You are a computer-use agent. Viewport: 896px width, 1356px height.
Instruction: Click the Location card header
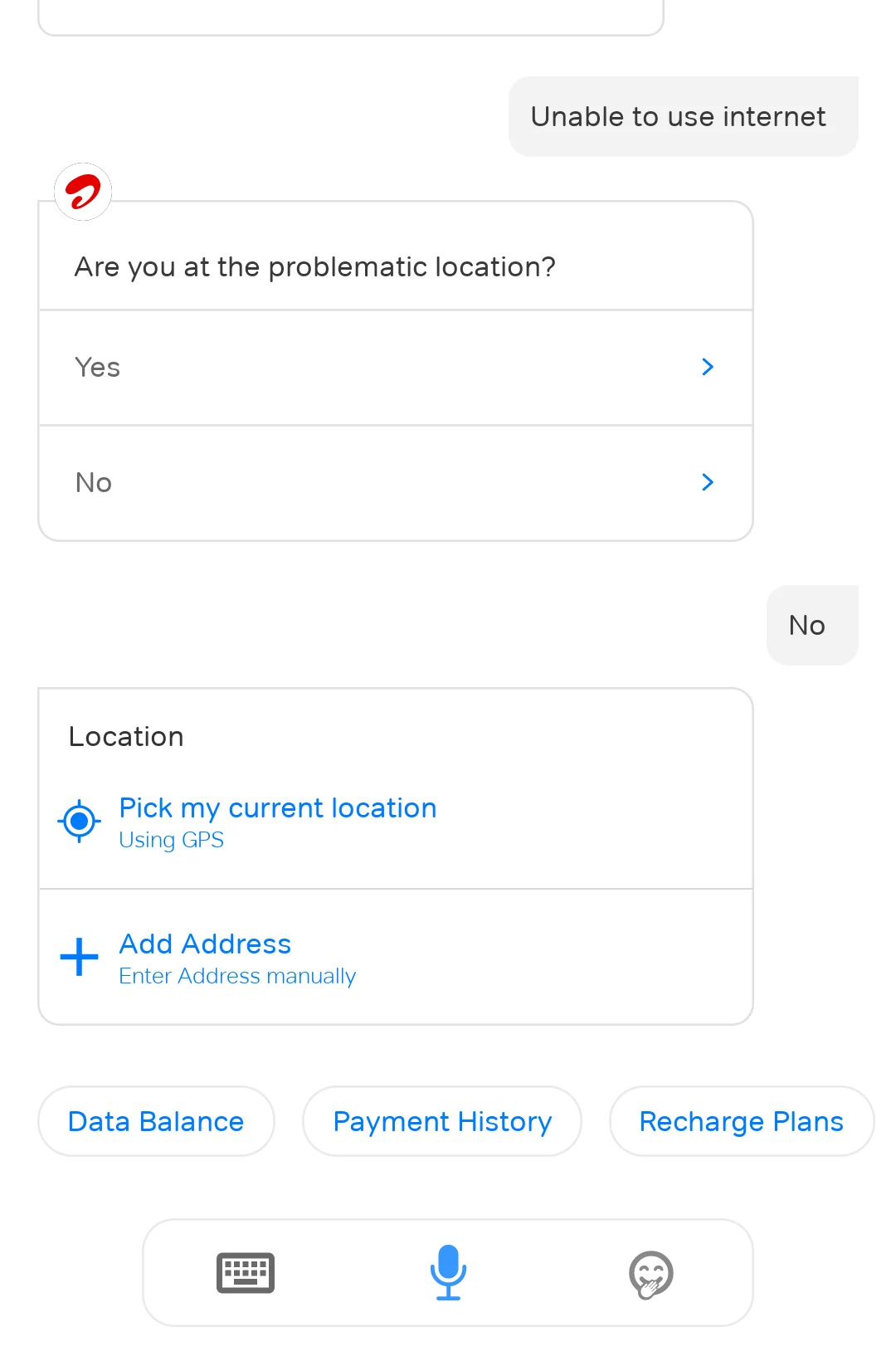click(x=126, y=736)
